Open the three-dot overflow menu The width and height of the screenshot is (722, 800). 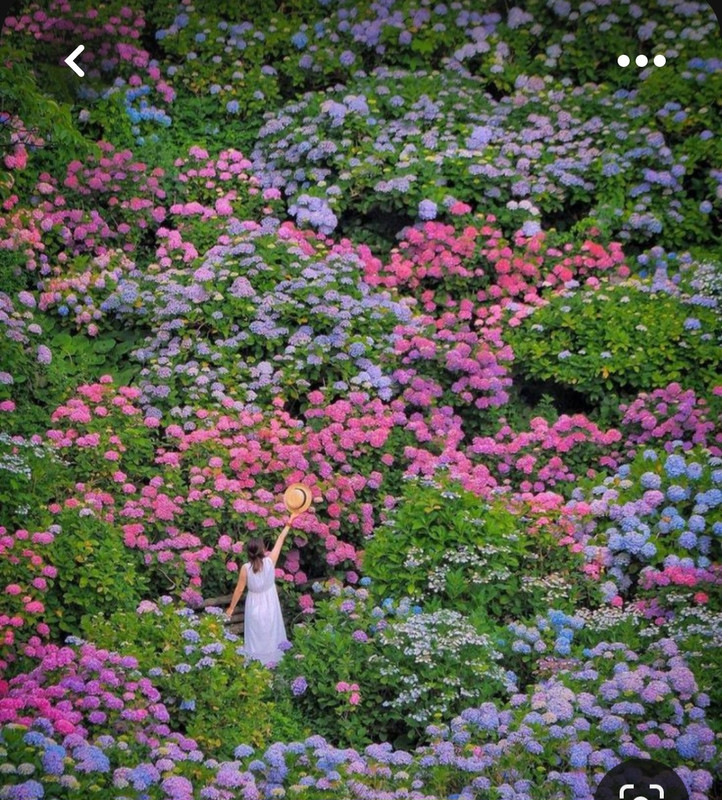[x=641, y=61]
